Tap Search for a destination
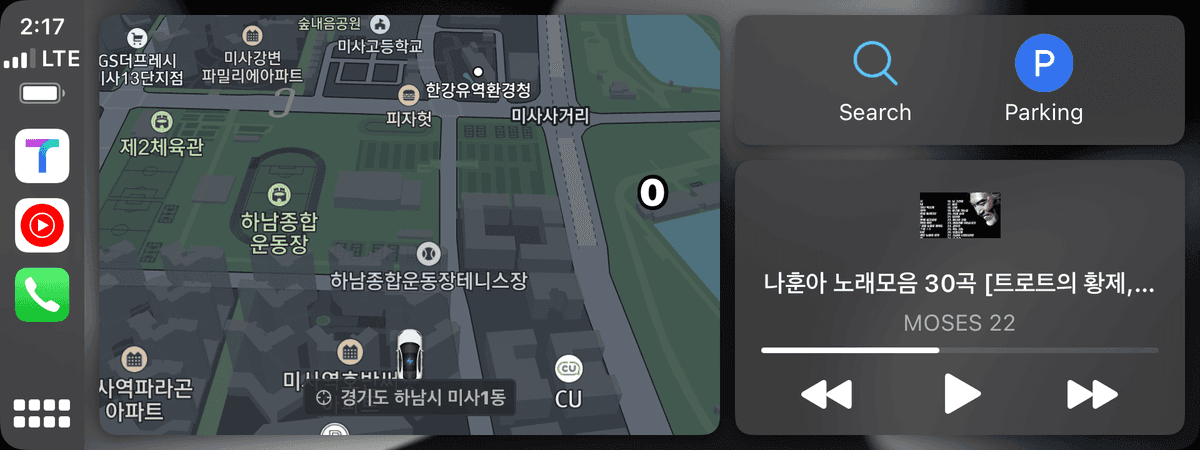 pos(875,81)
